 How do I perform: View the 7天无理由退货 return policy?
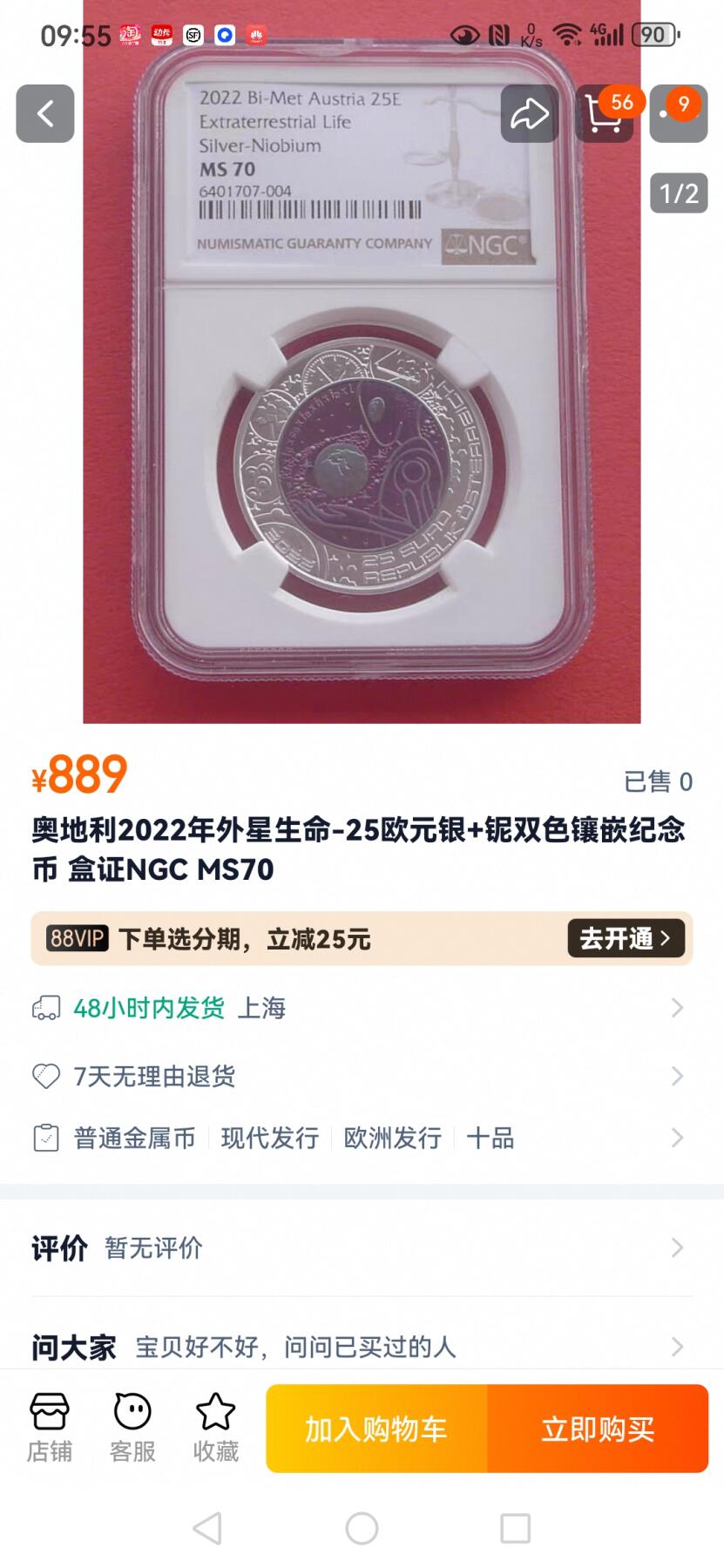(362, 1076)
